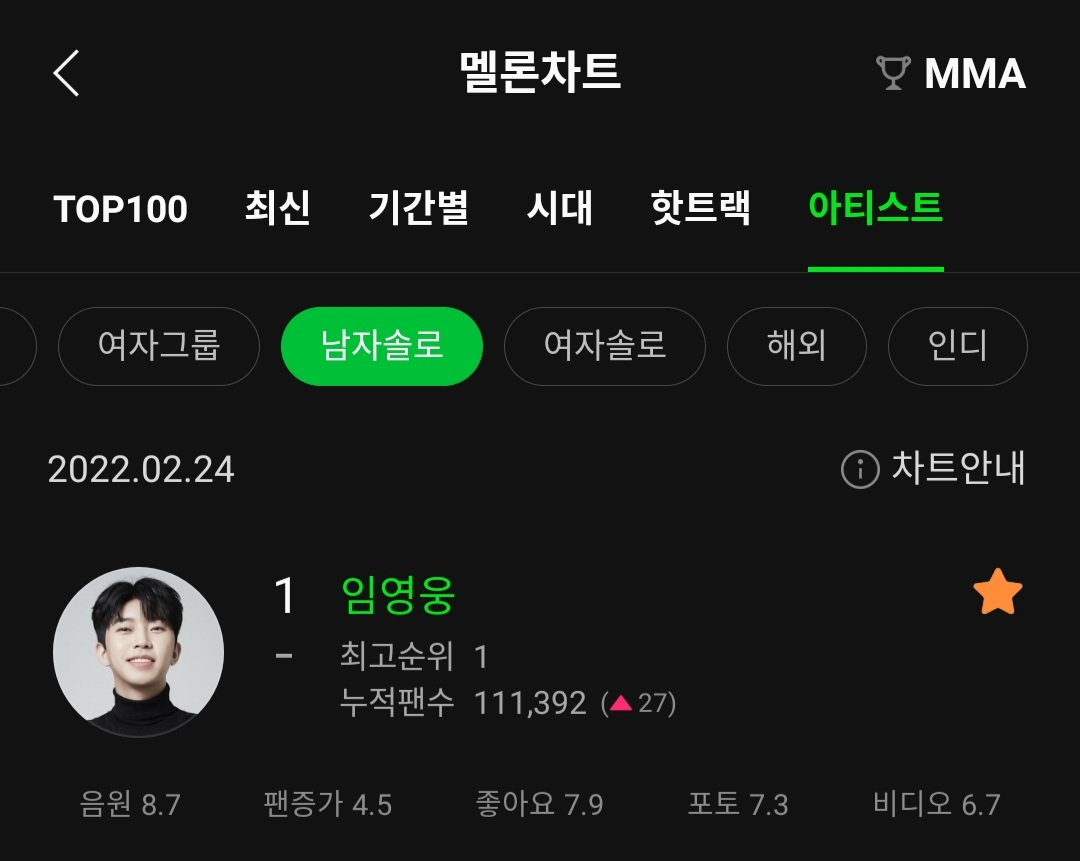Toggle the fan star for 임영웅
The width and height of the screenshot is (1080, 861).
[997, 592]
